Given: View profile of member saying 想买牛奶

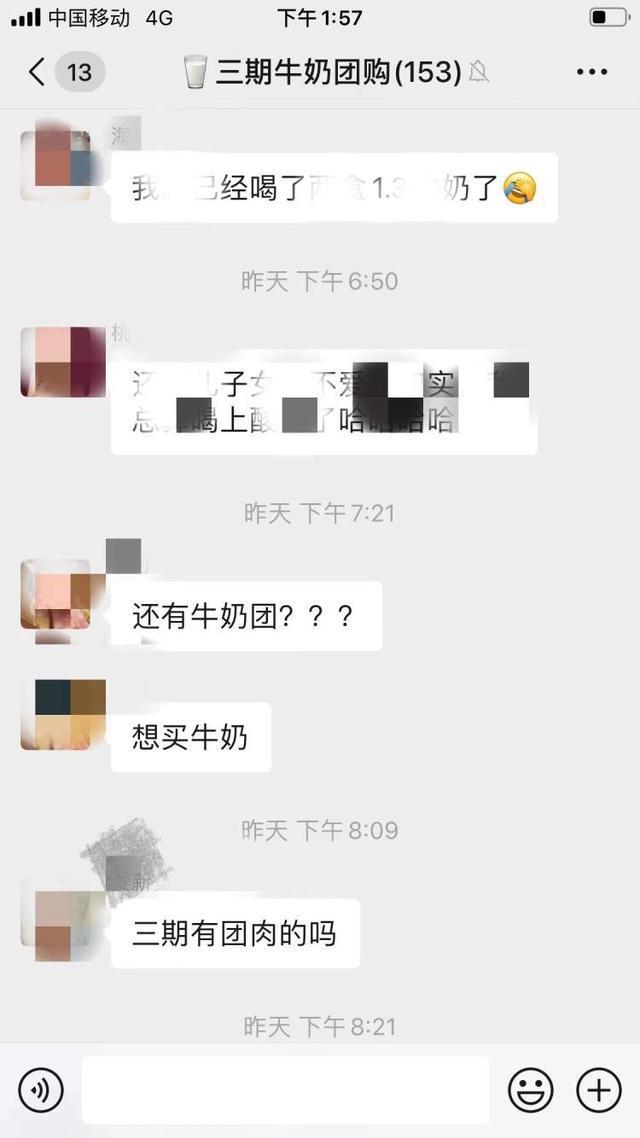Looking at the screenshot, I should (x=55, y=714).
